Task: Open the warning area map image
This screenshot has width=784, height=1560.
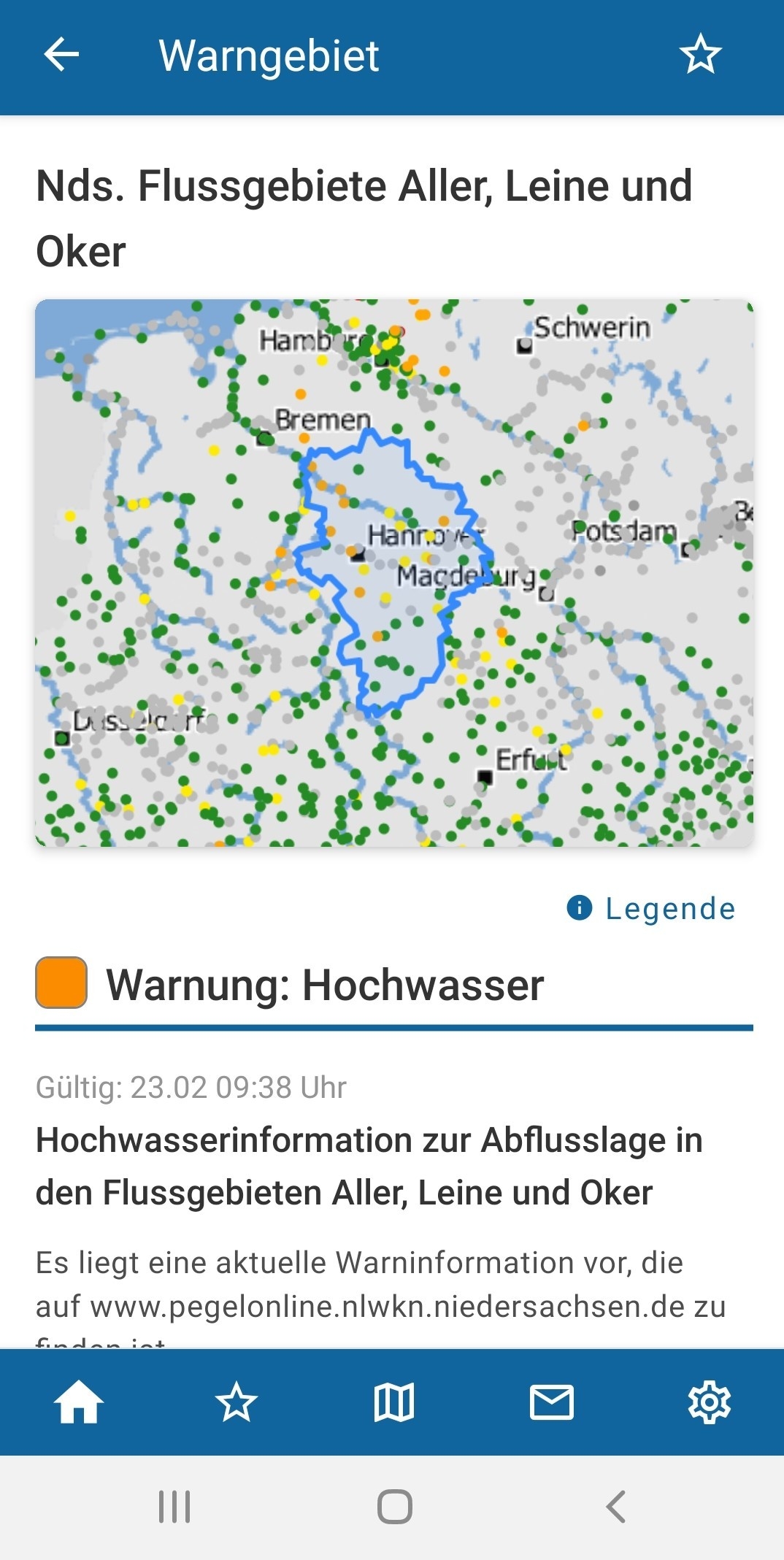Action: [x=394, y=573]
